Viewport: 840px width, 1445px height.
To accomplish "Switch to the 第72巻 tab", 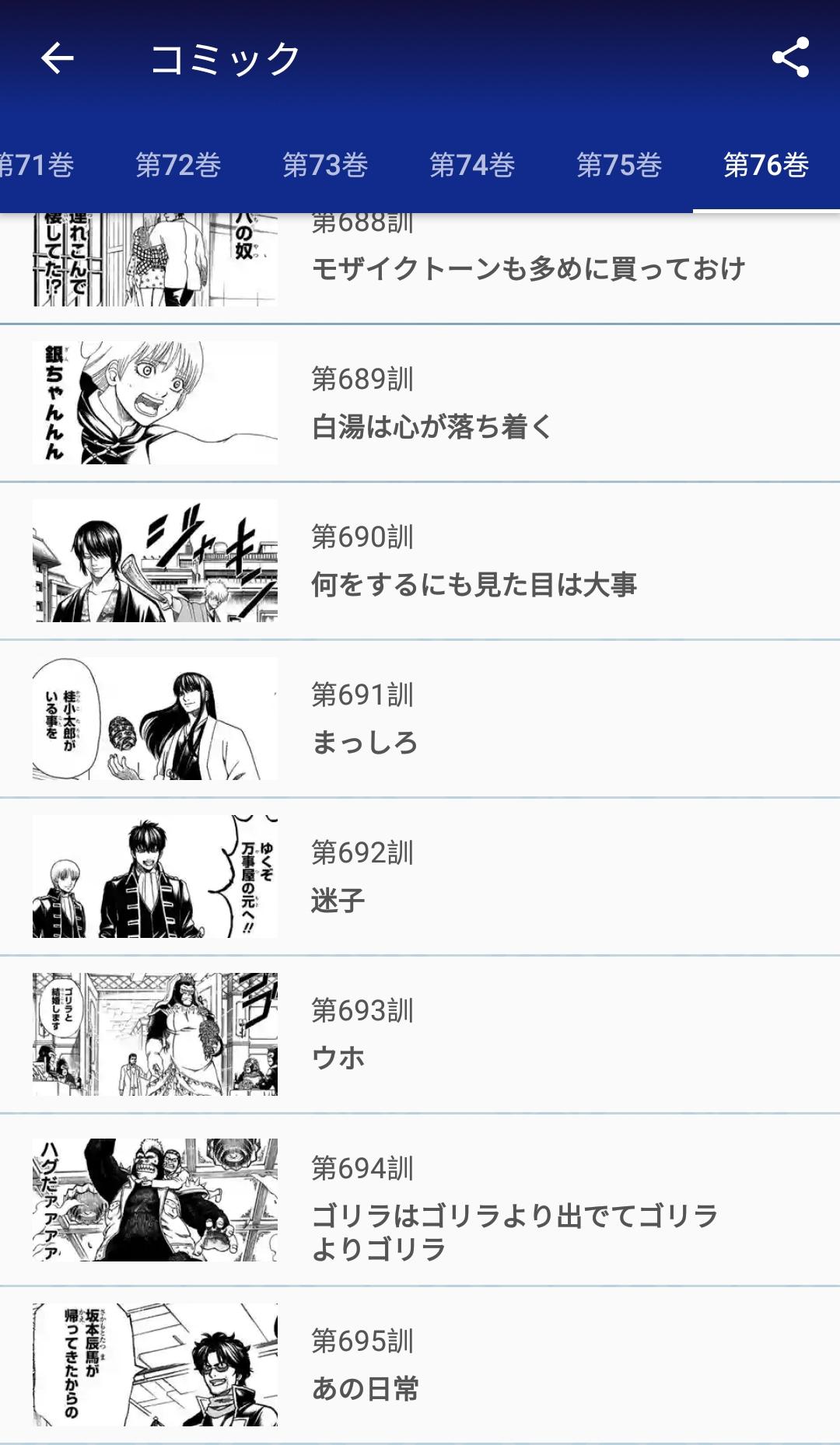I will [178, 165].
